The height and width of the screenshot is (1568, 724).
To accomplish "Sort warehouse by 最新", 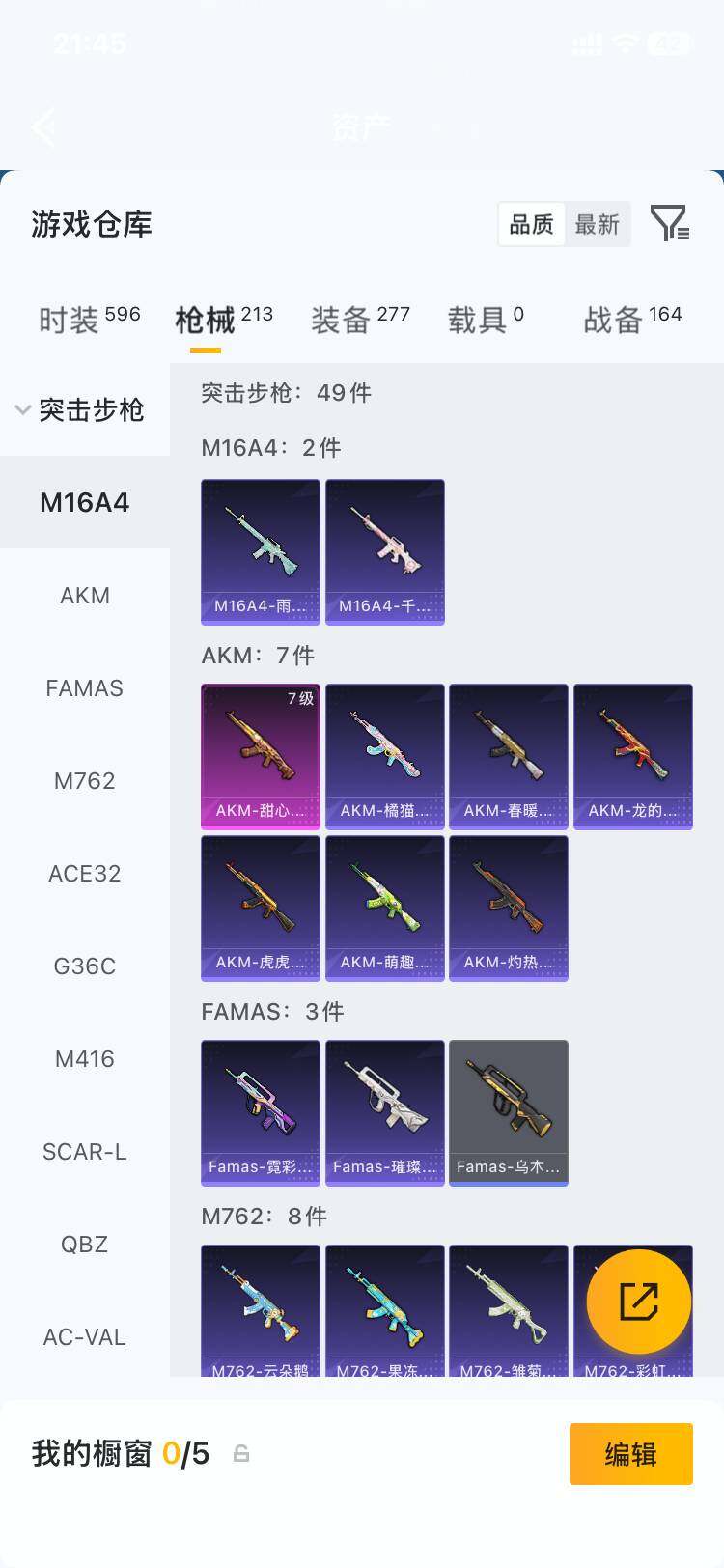I will tap(597, 225).
